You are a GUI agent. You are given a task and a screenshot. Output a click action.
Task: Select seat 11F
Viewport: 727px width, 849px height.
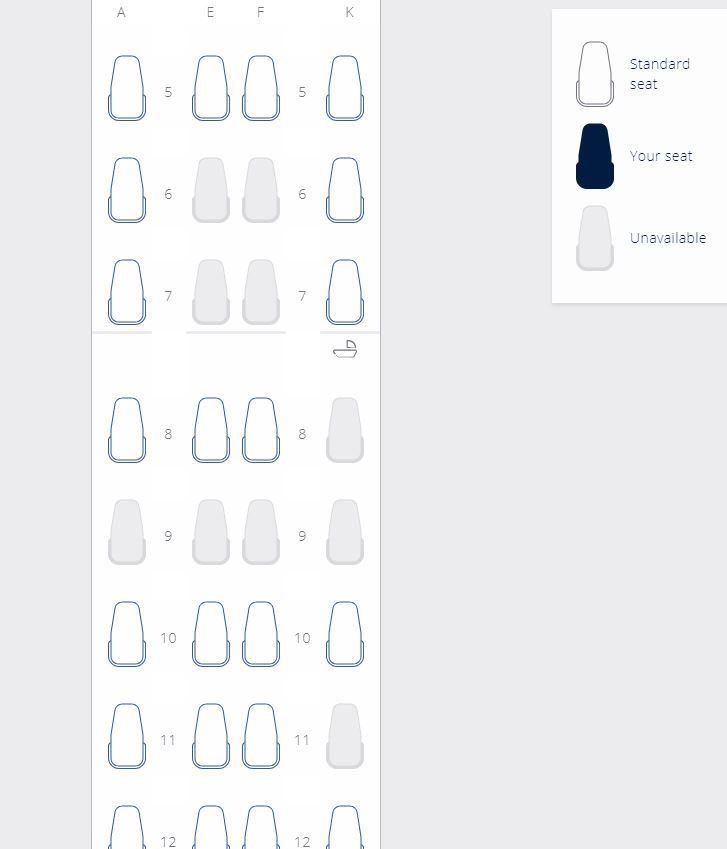[x=261, y=736]
